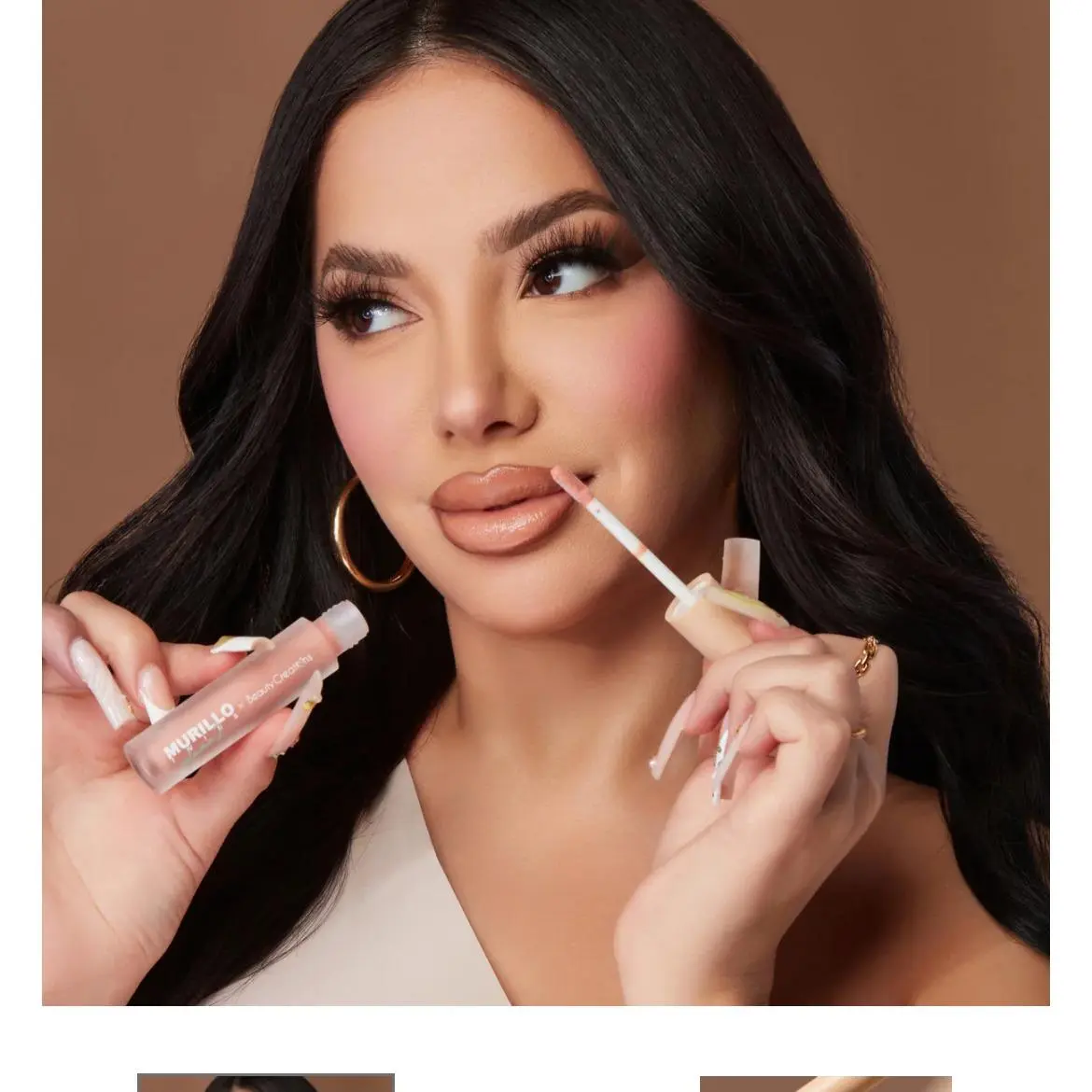Image resolution: width=1092 pixels, height=1092 pixels.
Task: Open the main lip gloss model photo
Action: tap(545, 502)
